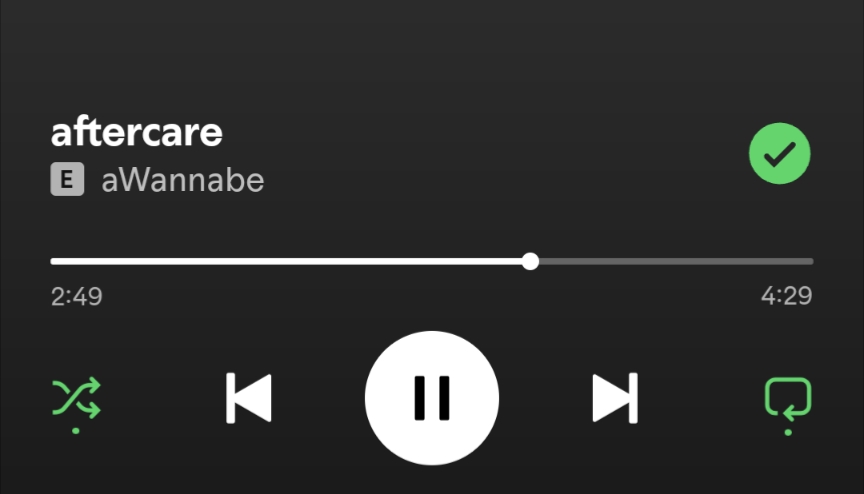Tap the playback progress bar
The height and width of the screenshot is (494, 864).
(431, 262)
